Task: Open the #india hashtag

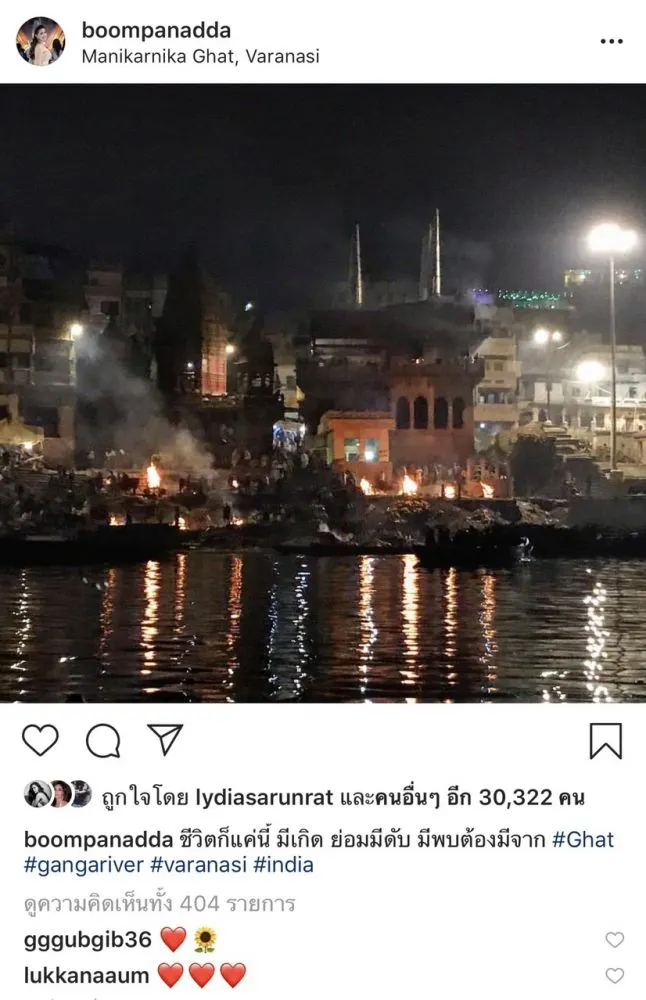Action: click(x=283, y=865)
